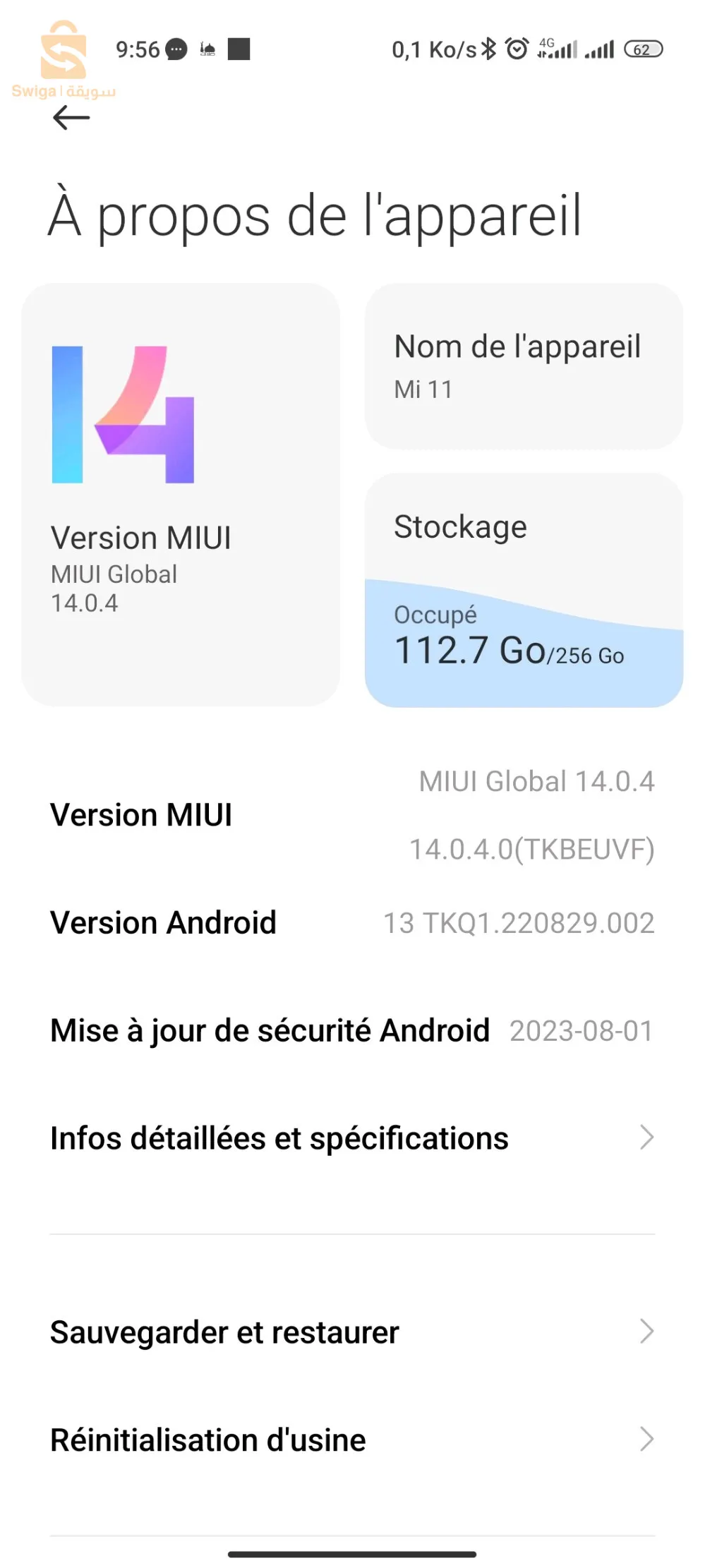This screenshot has width=705, height=1568.
Task: Tap the Version MIUI row showing 14.0.4.0(TKBEUVF)
Action: point(352,815)
